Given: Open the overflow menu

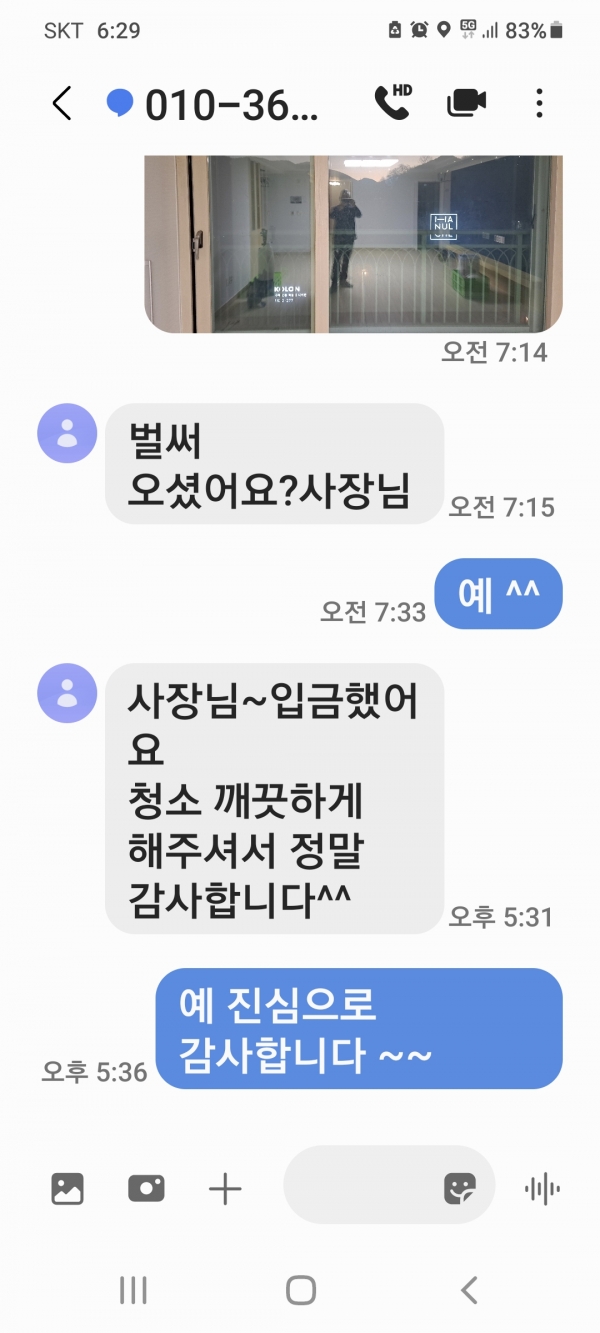Looking at the screenshot, I should tap(539, 103).
